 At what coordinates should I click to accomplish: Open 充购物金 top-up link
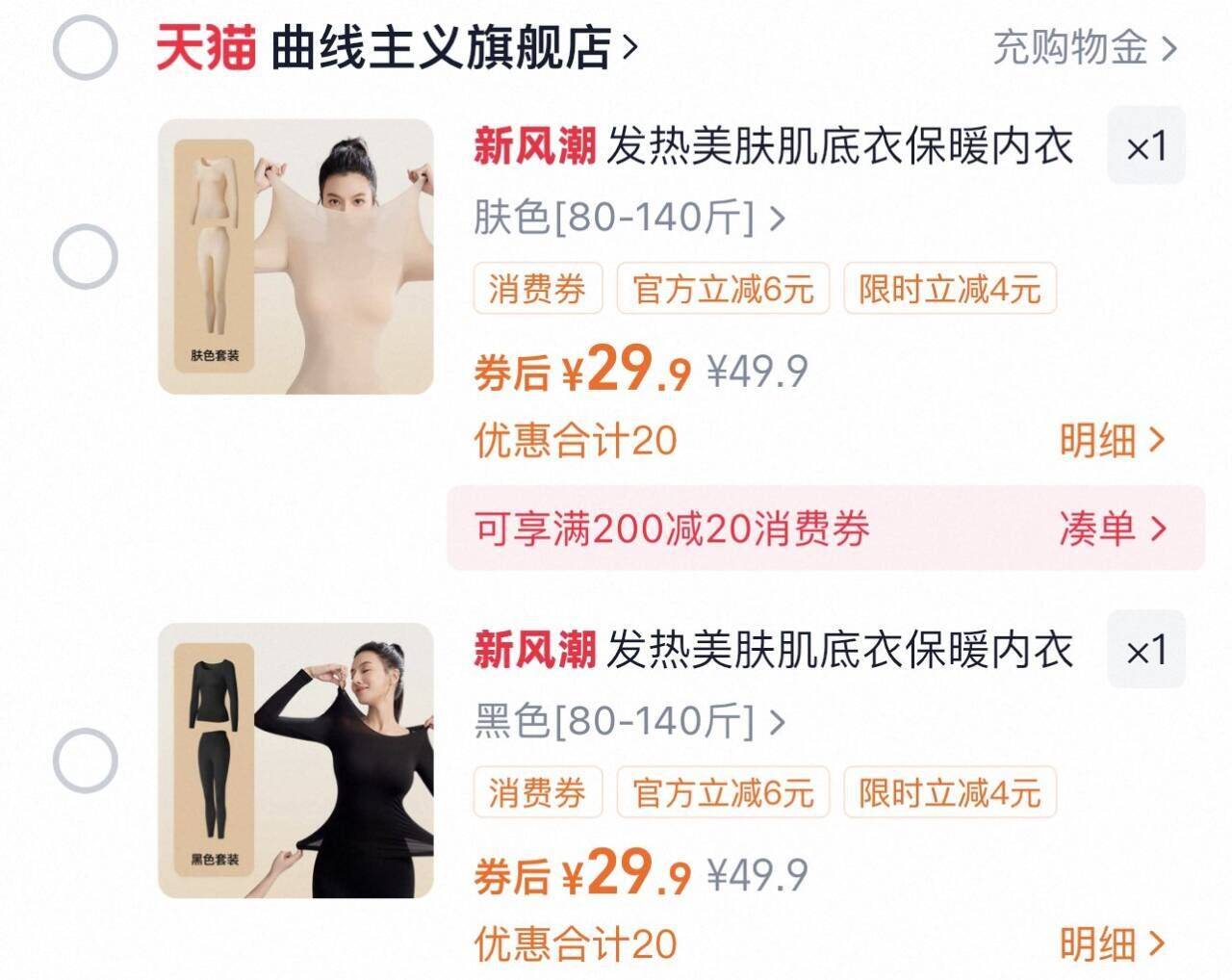[x=1085, y=47]
